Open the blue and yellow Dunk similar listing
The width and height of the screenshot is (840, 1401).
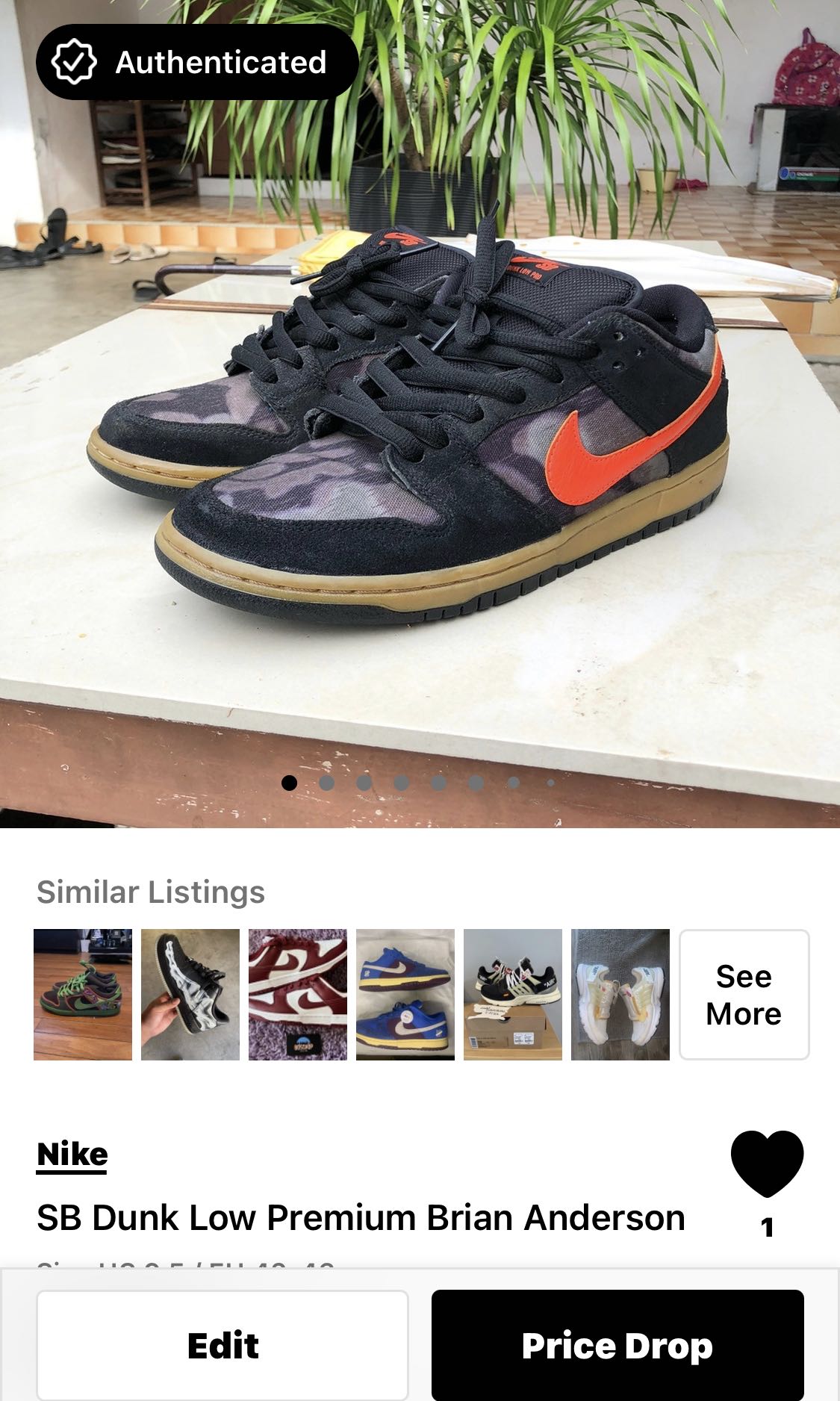[x=405, y=994]
